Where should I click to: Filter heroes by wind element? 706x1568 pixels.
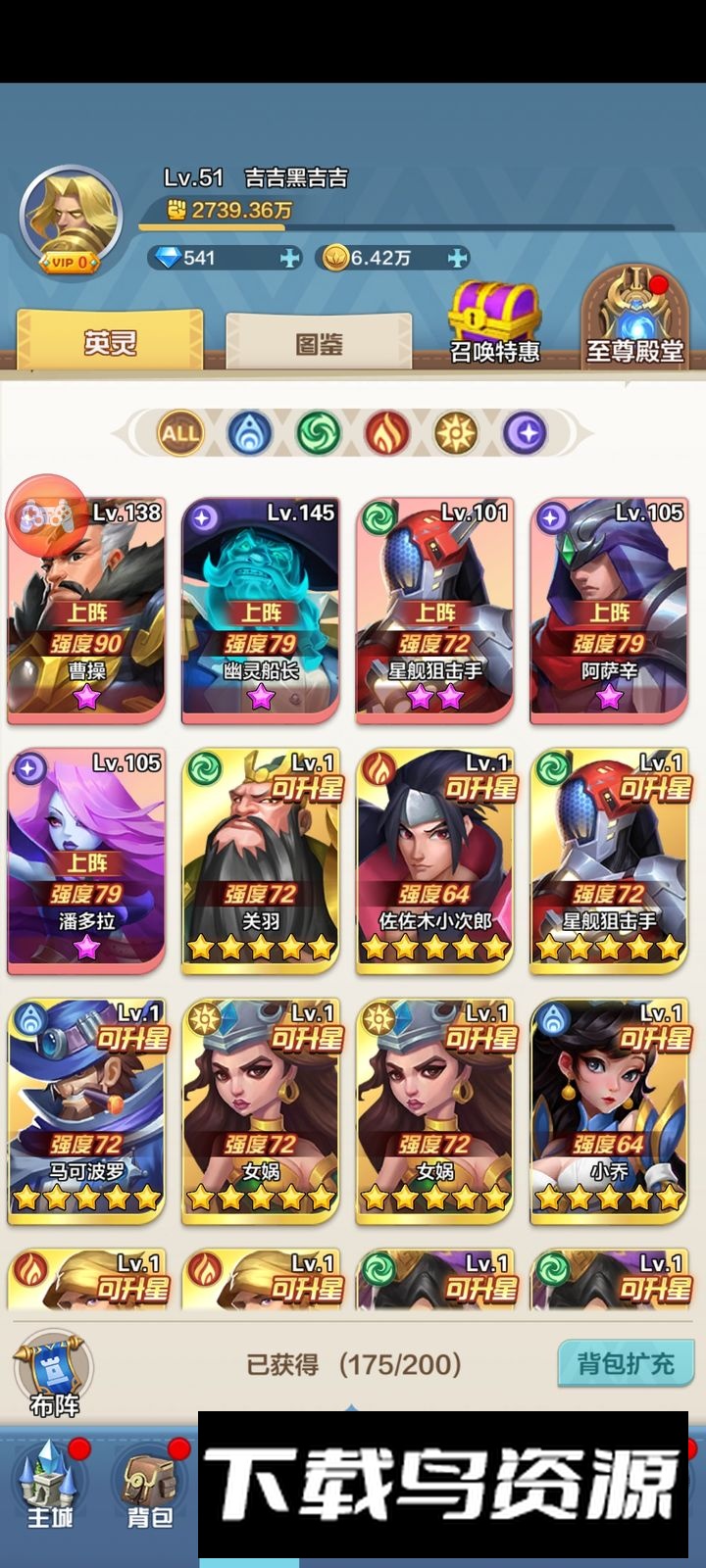pos(319,432)
